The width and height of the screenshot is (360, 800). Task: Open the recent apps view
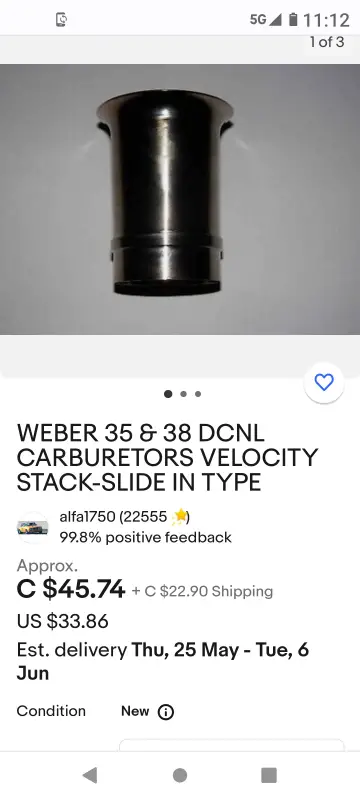269,775
